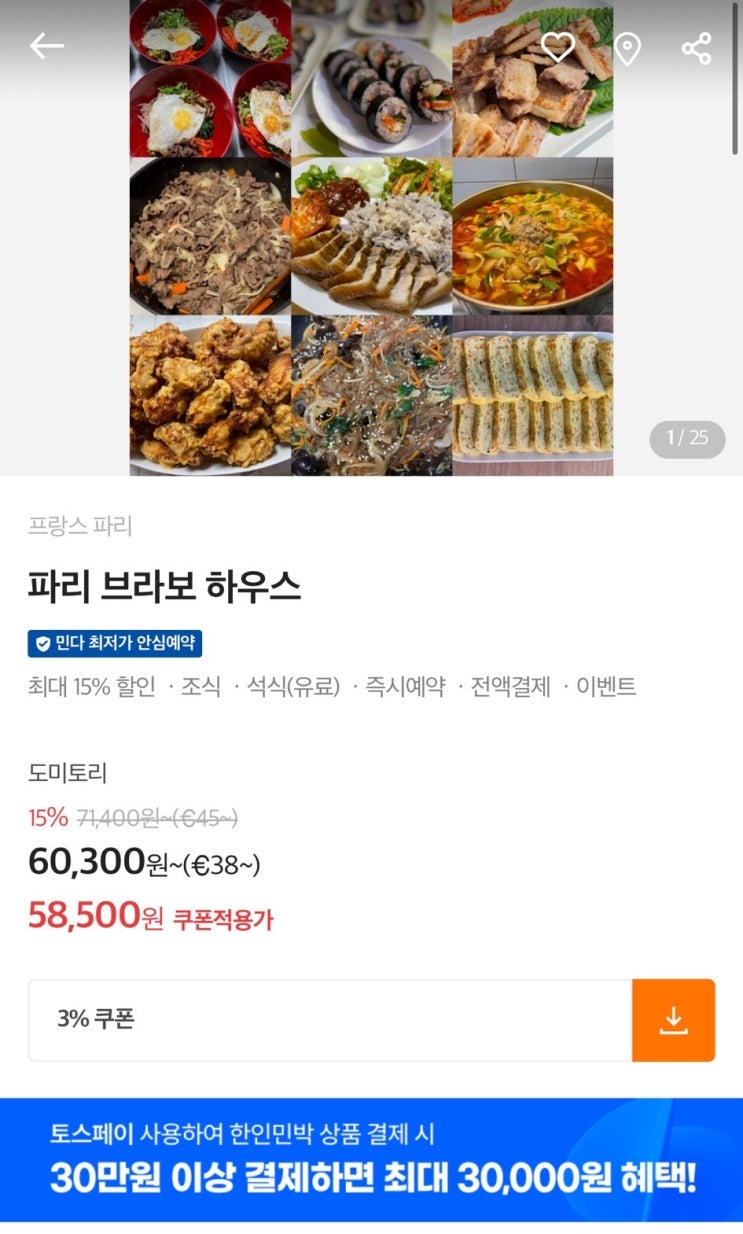Share this guesthouse listing
Screen dimensions: 743x1234
coord(696,48)
